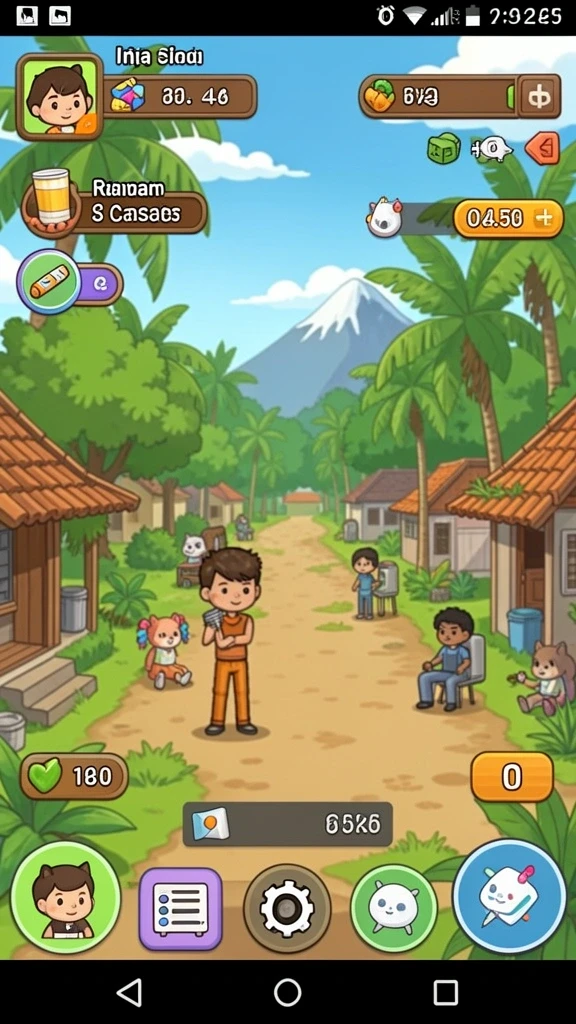Open the green cube icon
Viewport: 576px width, 1024px height.
tap(444, 148)
